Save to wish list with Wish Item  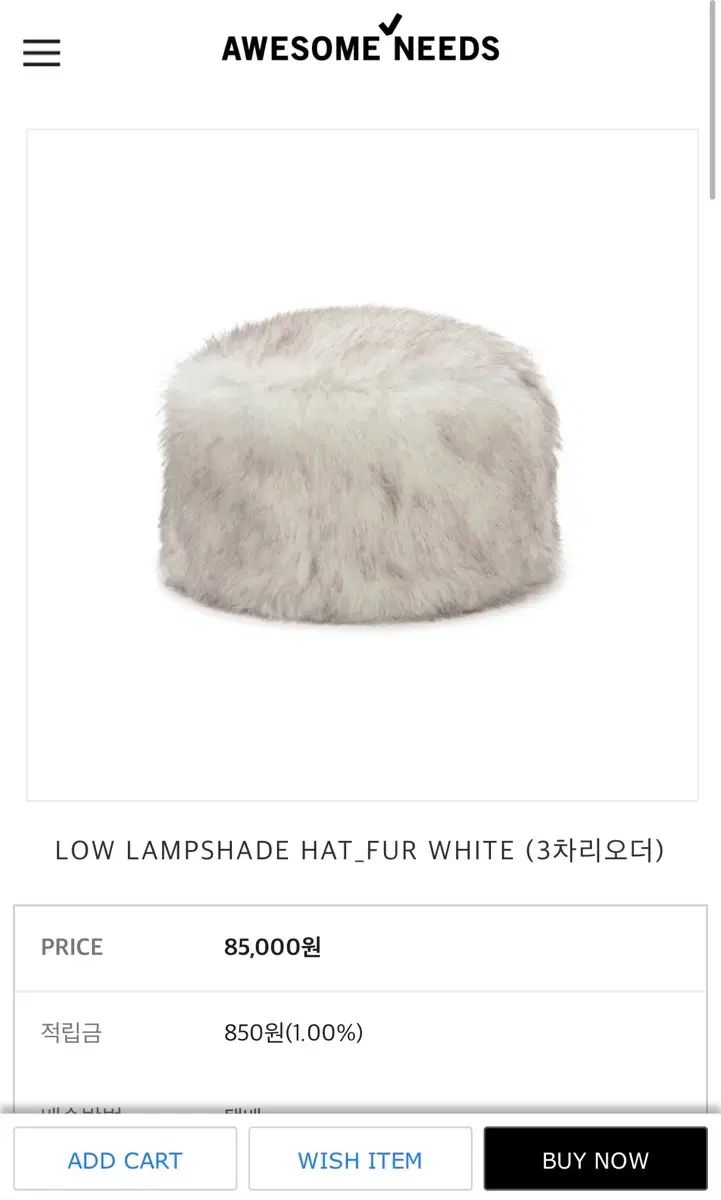point(360,1160)
